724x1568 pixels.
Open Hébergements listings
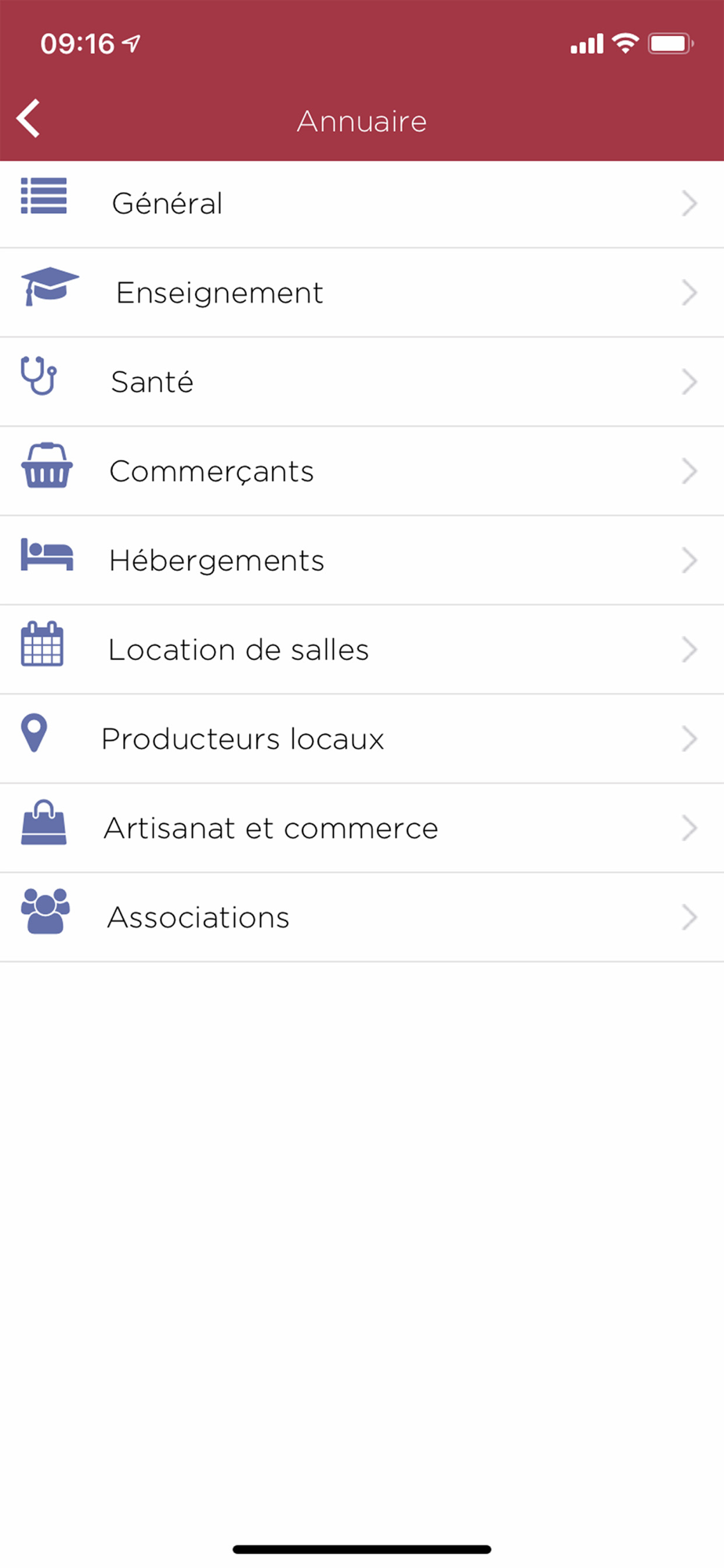[360, 561]
